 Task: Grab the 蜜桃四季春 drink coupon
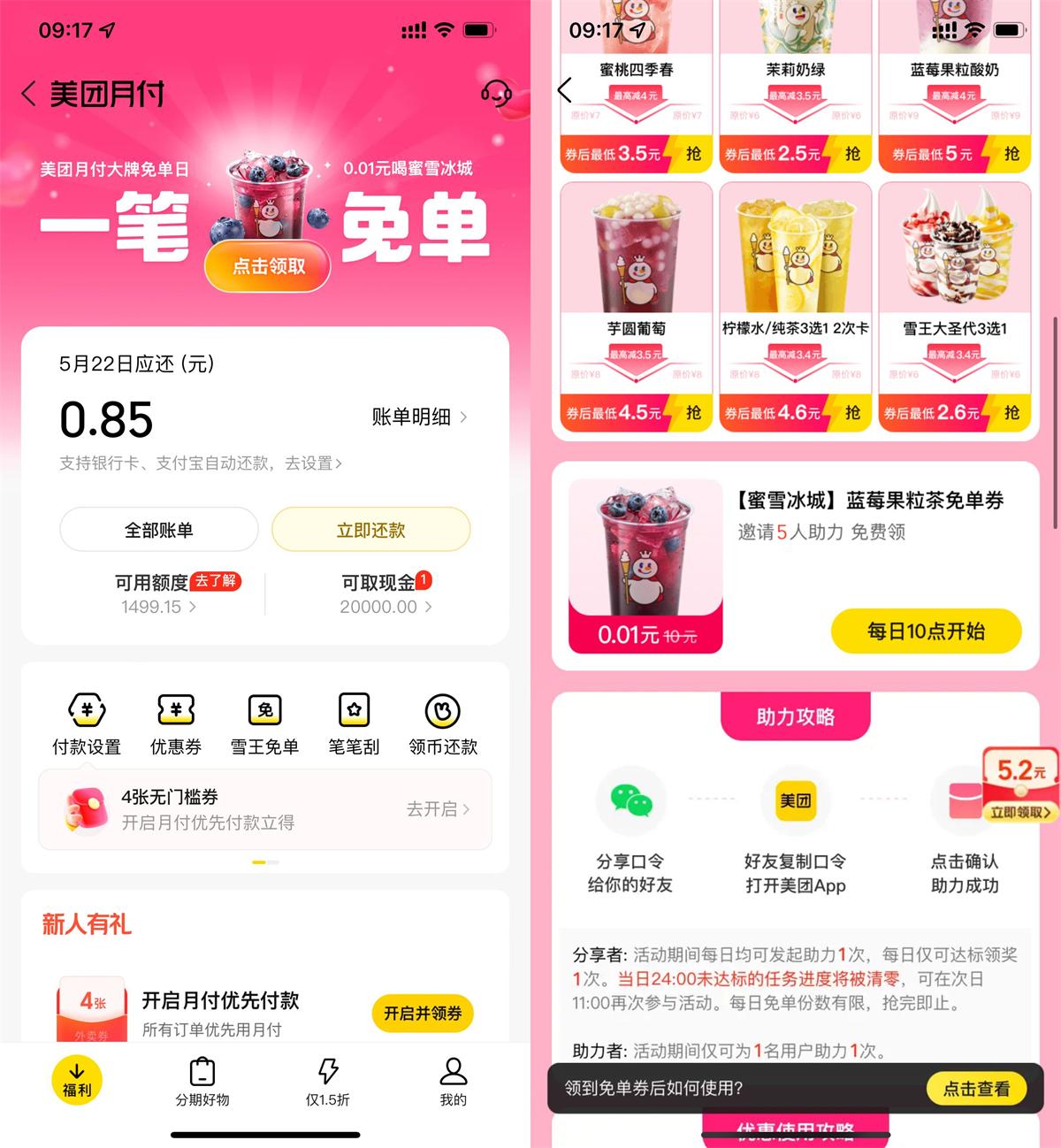(x=693, y=154)
